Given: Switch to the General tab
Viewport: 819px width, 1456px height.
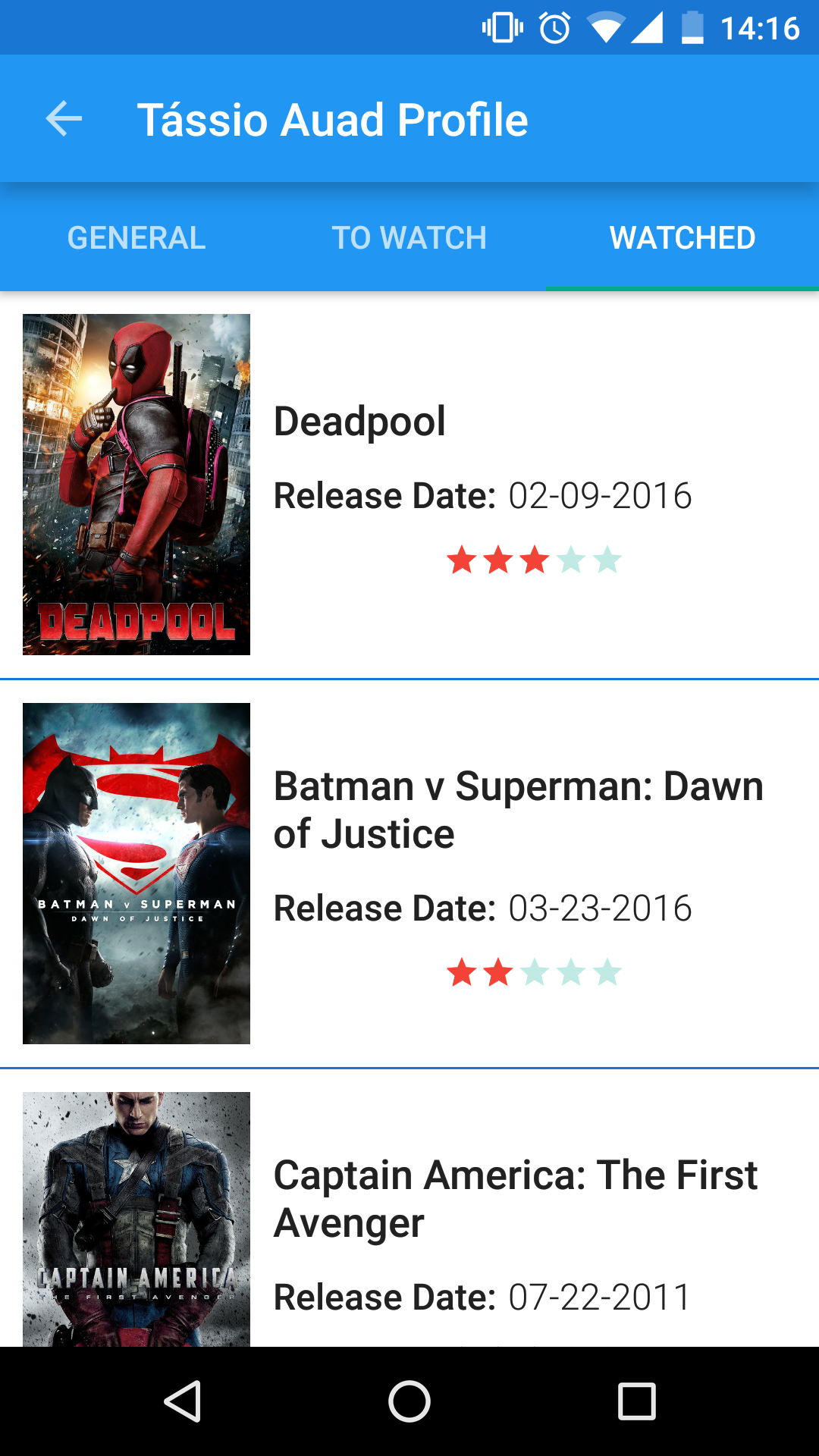Looking at the screenshot, I should [x=136, y=238].
